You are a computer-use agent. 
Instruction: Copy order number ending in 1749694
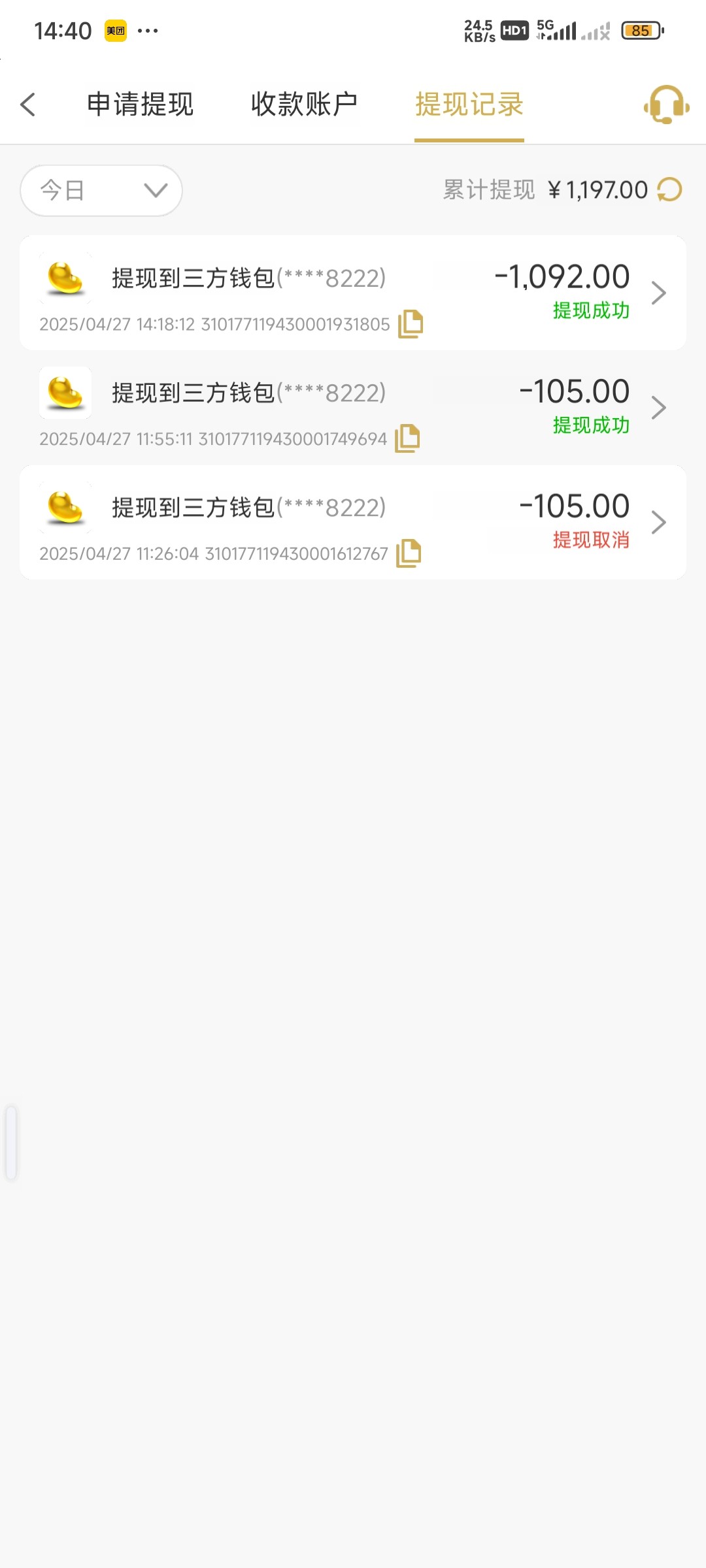tap(407, 438)
